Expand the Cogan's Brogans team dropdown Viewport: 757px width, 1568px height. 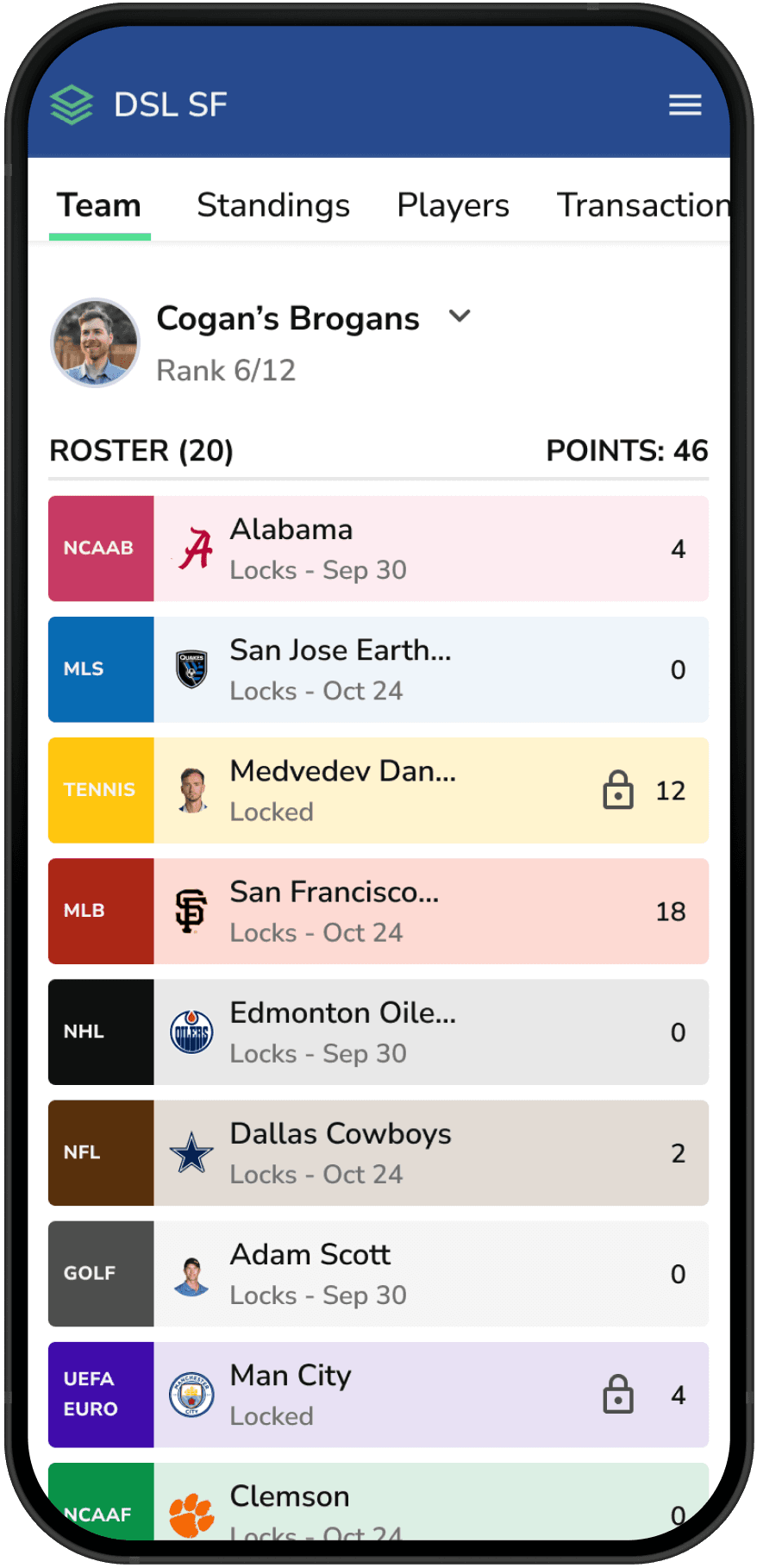point(460,317)
